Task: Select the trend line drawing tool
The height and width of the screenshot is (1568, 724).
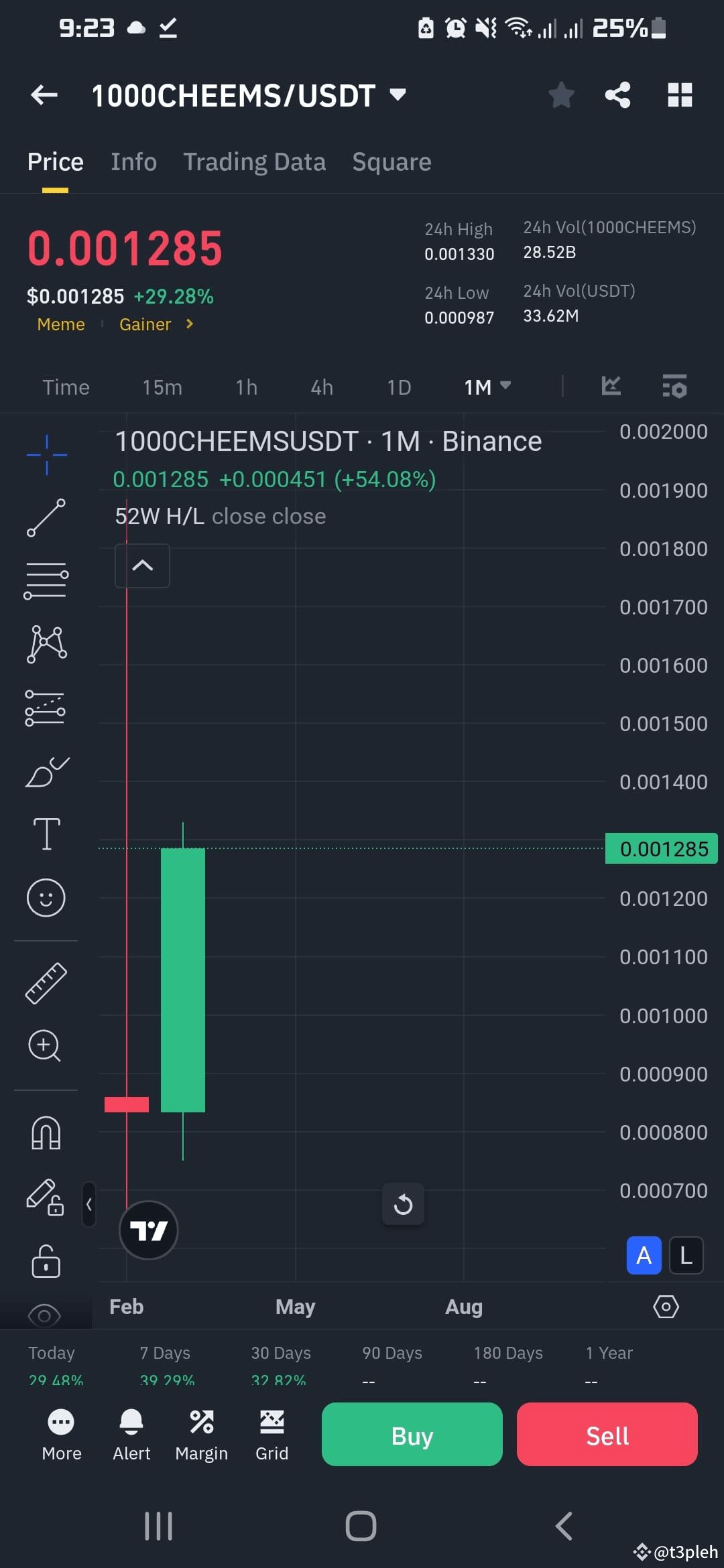Action: (46, 517)
